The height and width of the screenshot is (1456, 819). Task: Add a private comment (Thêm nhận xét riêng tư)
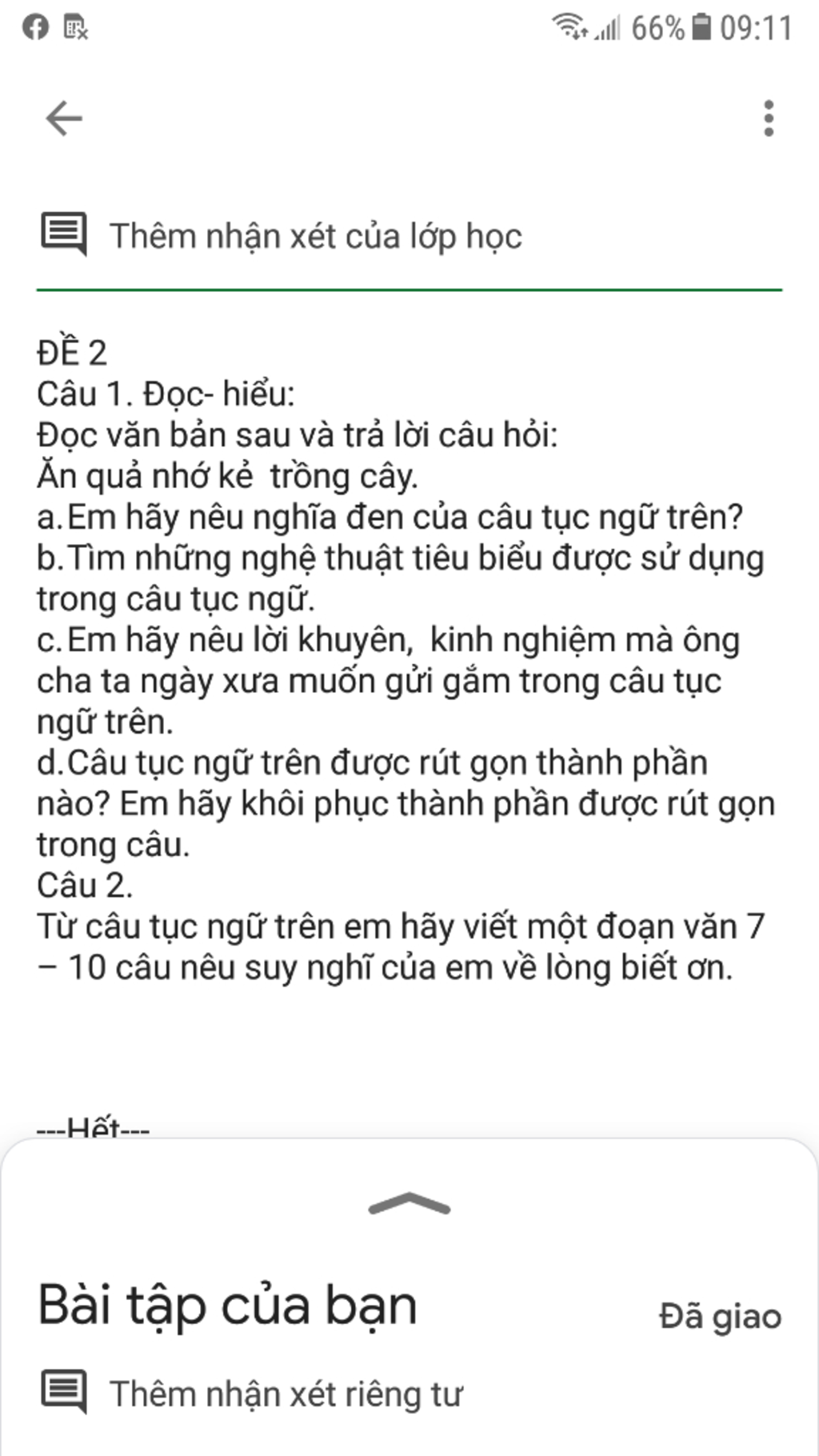(x=286, y=1394)
